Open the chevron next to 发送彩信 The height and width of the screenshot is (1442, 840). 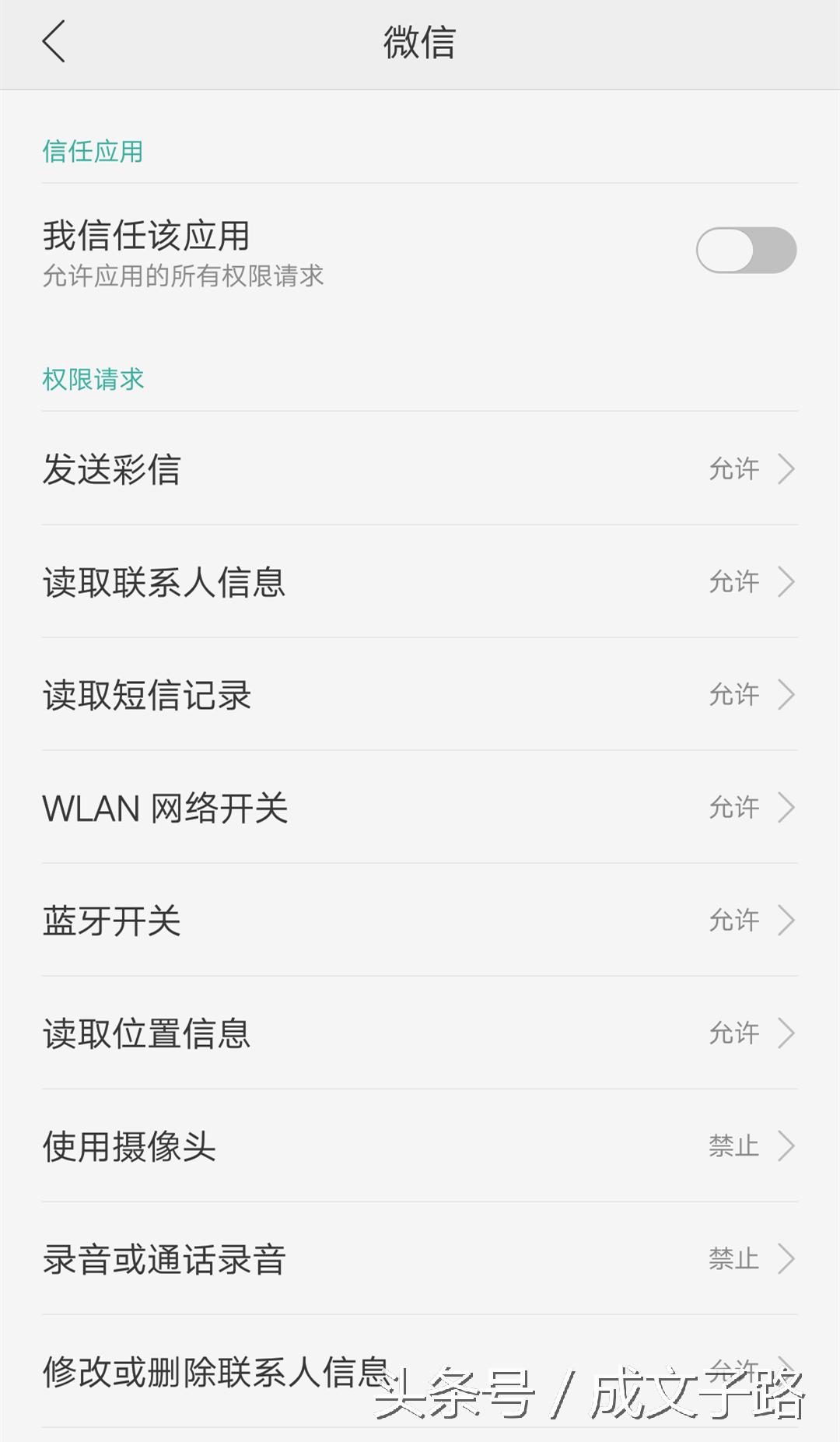coord(787,468)
